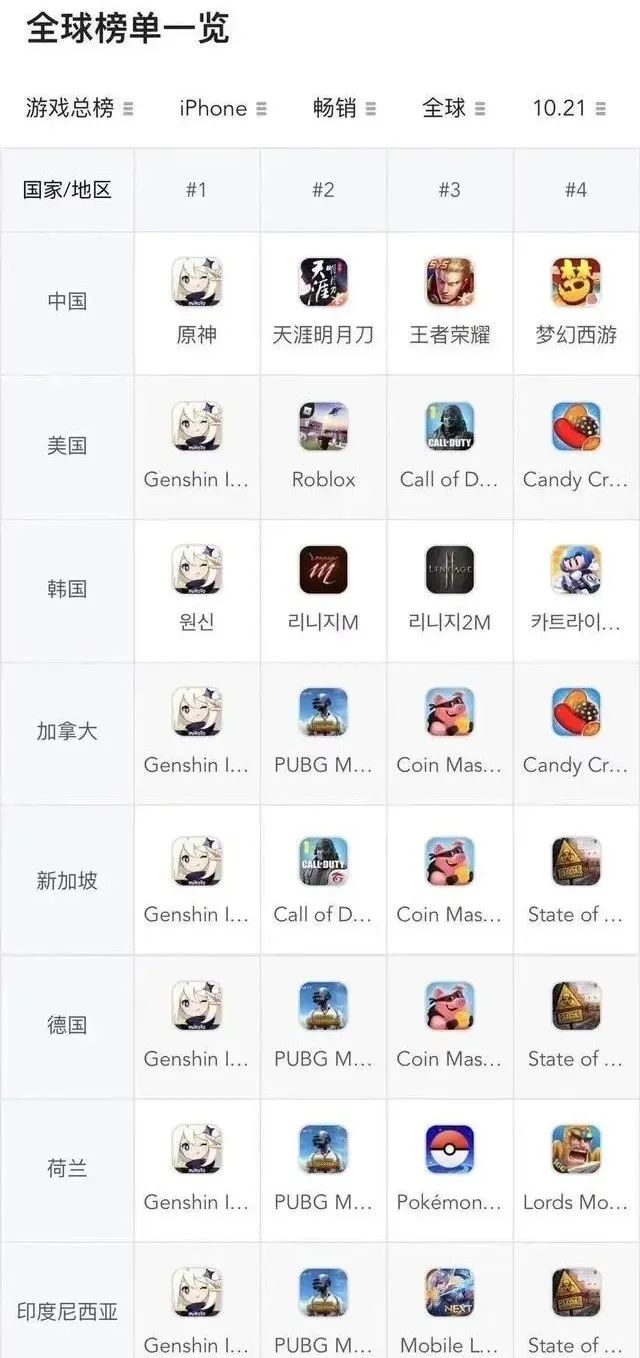Open 리니지M in the 韩国 row
This screenshot has height=1358, width=640.
pos(323,590)
